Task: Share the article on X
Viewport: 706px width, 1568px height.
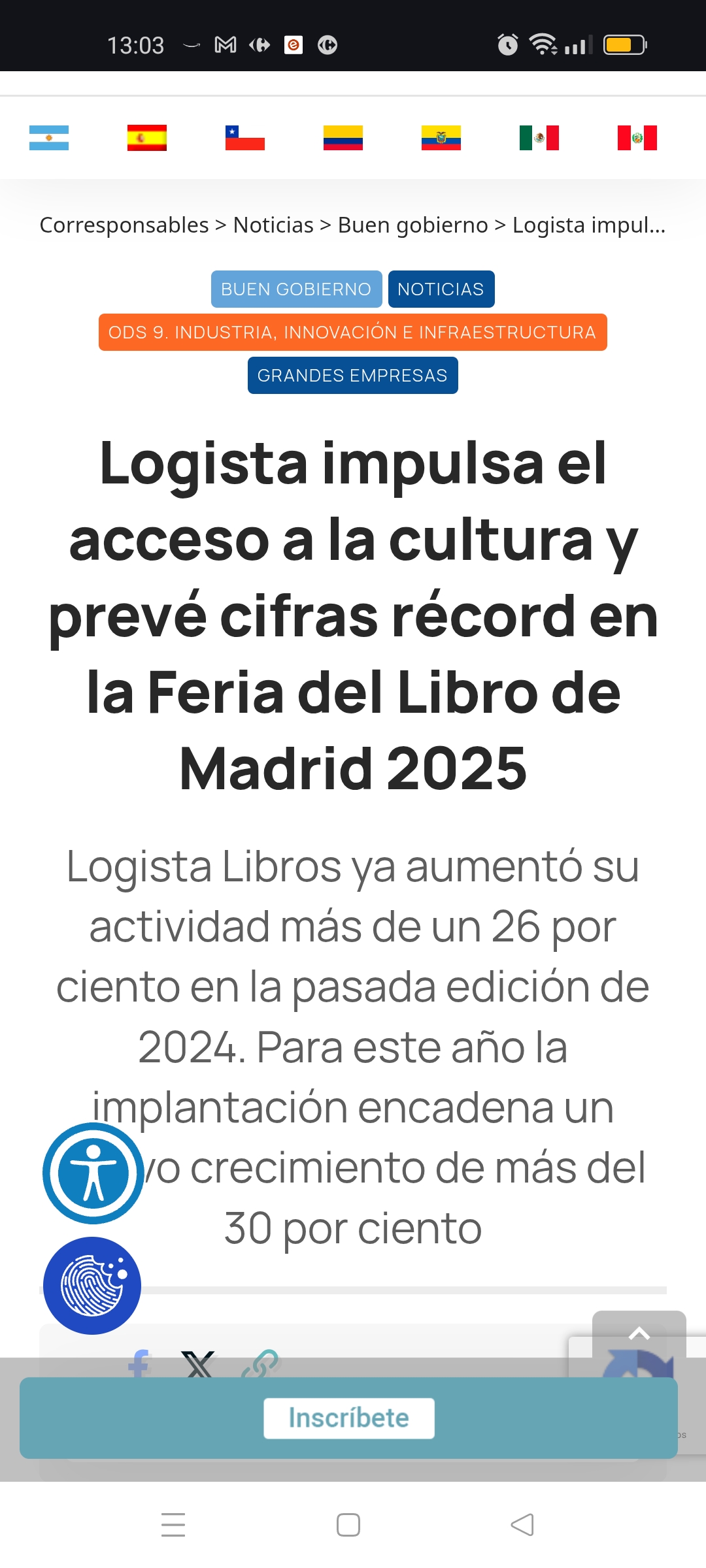Action: (x=197, y=1364)
